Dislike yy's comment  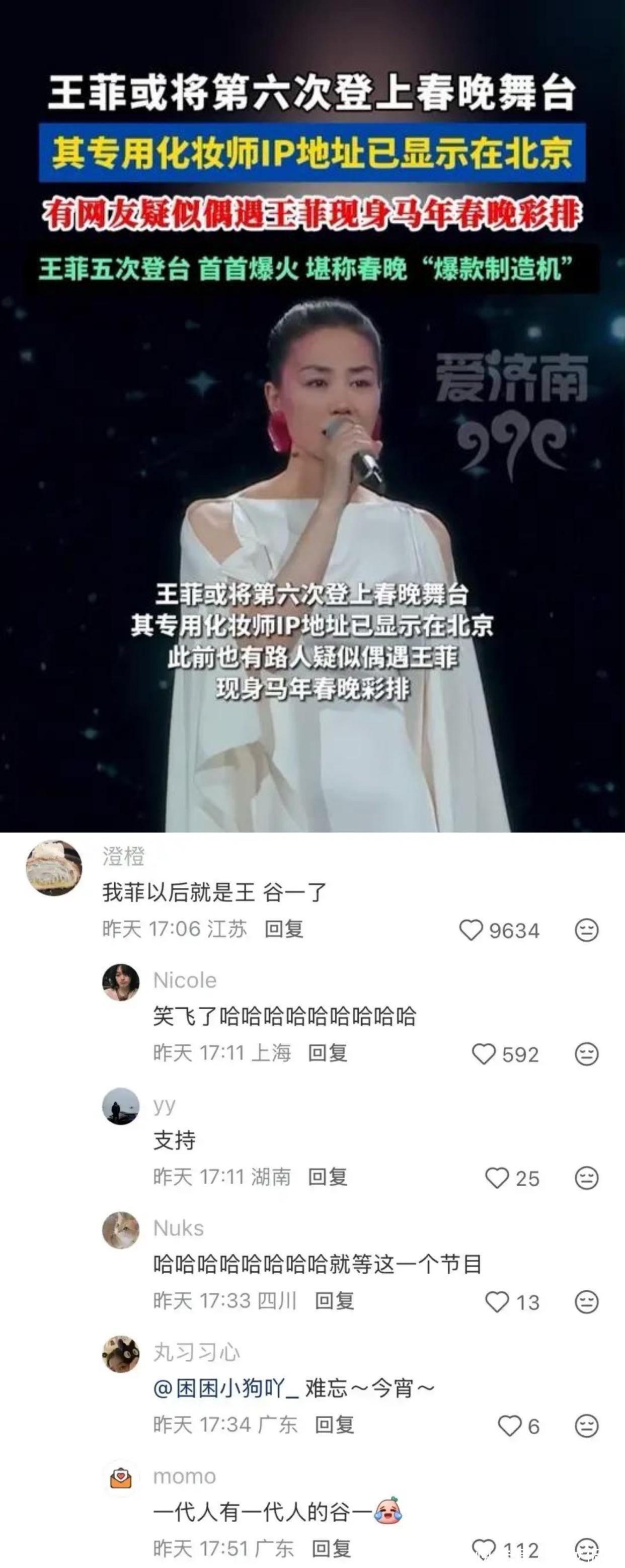(x=587, y=1178)
